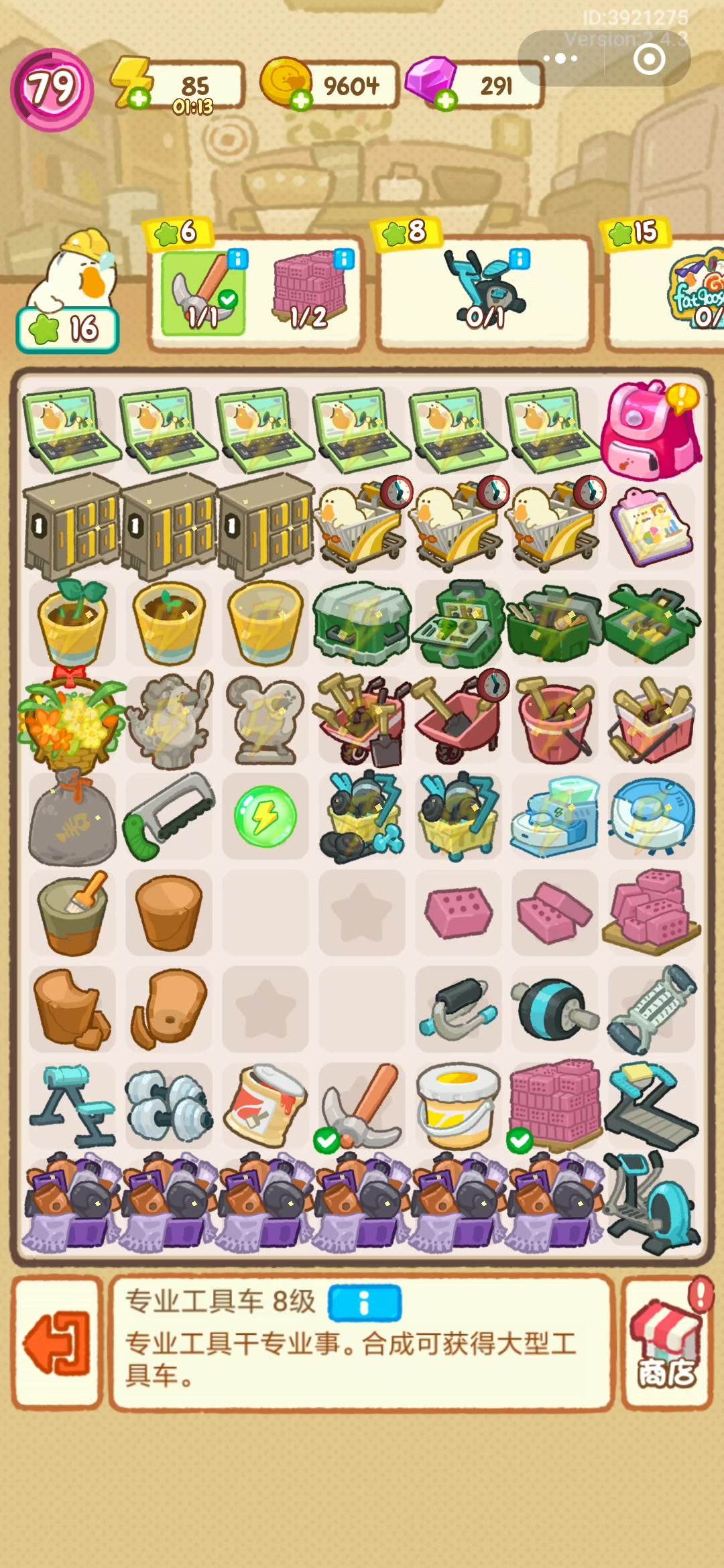The height and width of the screenshot is (1568, 724).
Task: Select the treadmill item
Action: [x=652, y=1106]
